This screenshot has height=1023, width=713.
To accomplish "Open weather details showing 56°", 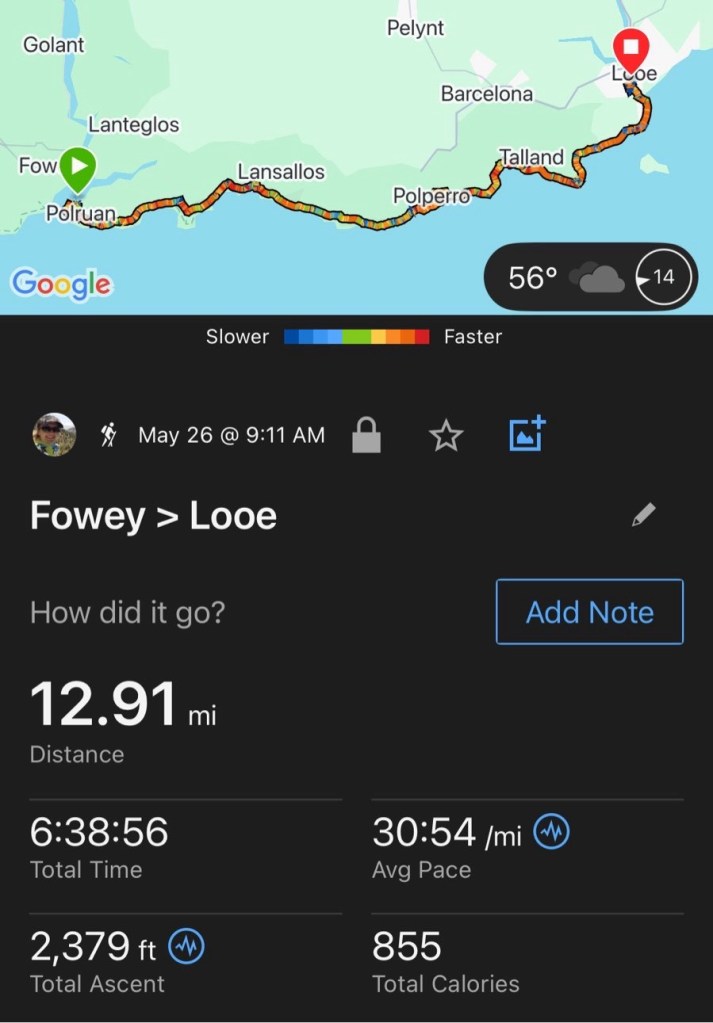I will coord(590,277).
